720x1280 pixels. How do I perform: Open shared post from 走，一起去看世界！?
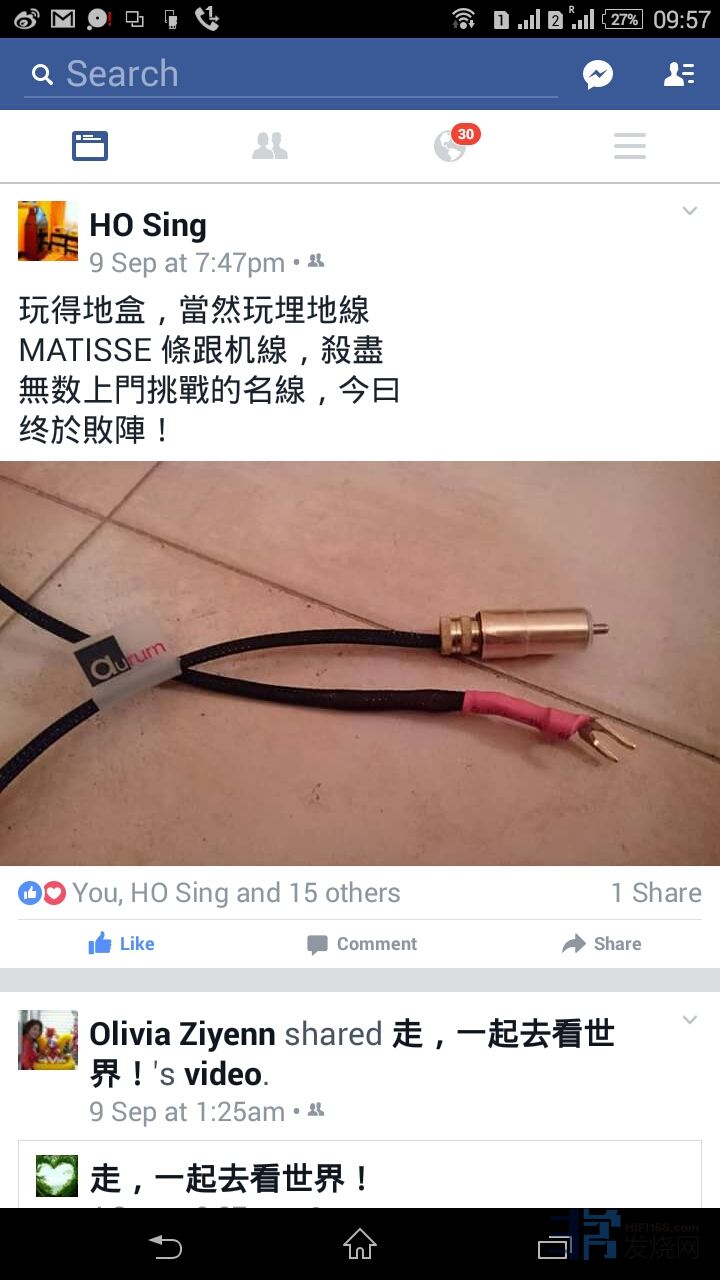[x=230, y=1178]
